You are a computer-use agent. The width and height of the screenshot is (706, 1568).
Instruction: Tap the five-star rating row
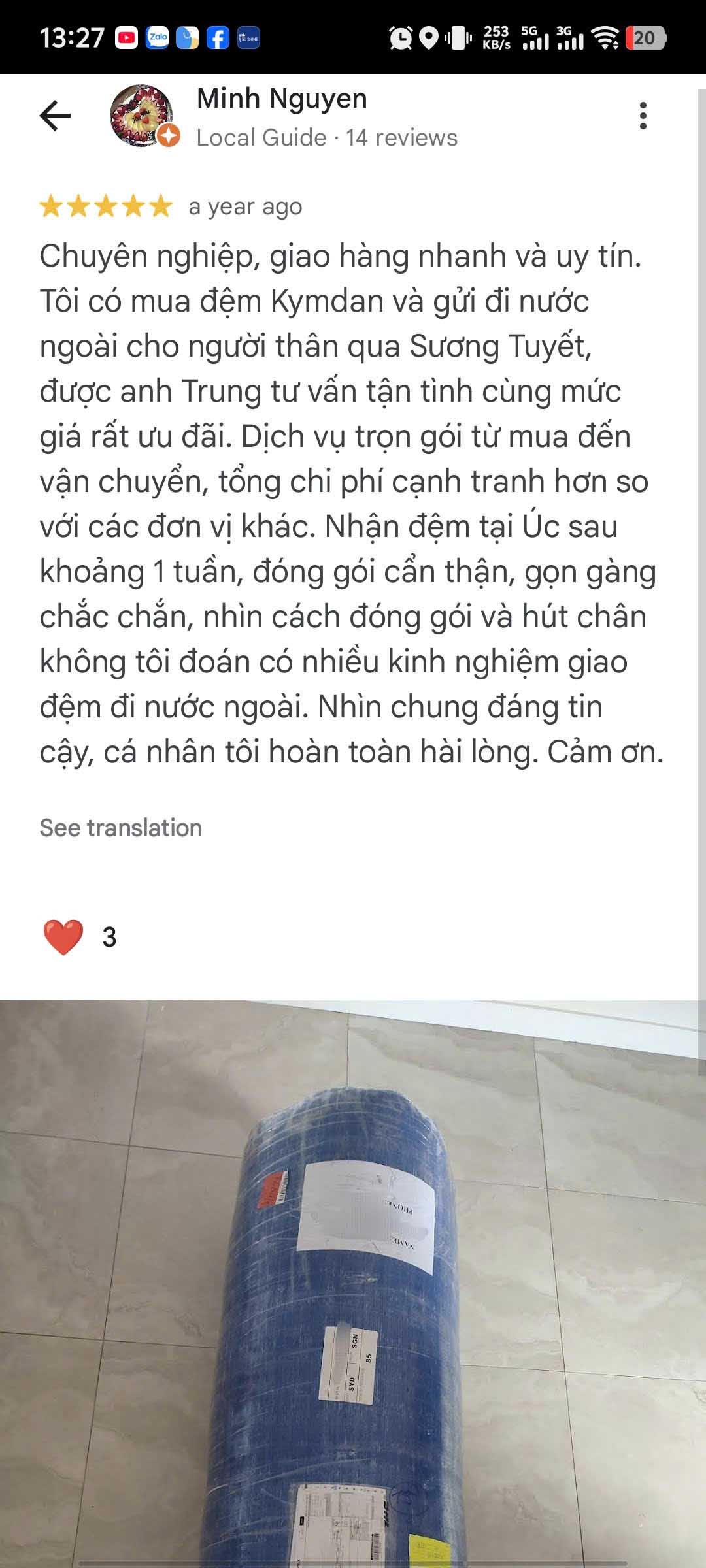(x=103, y=208)
